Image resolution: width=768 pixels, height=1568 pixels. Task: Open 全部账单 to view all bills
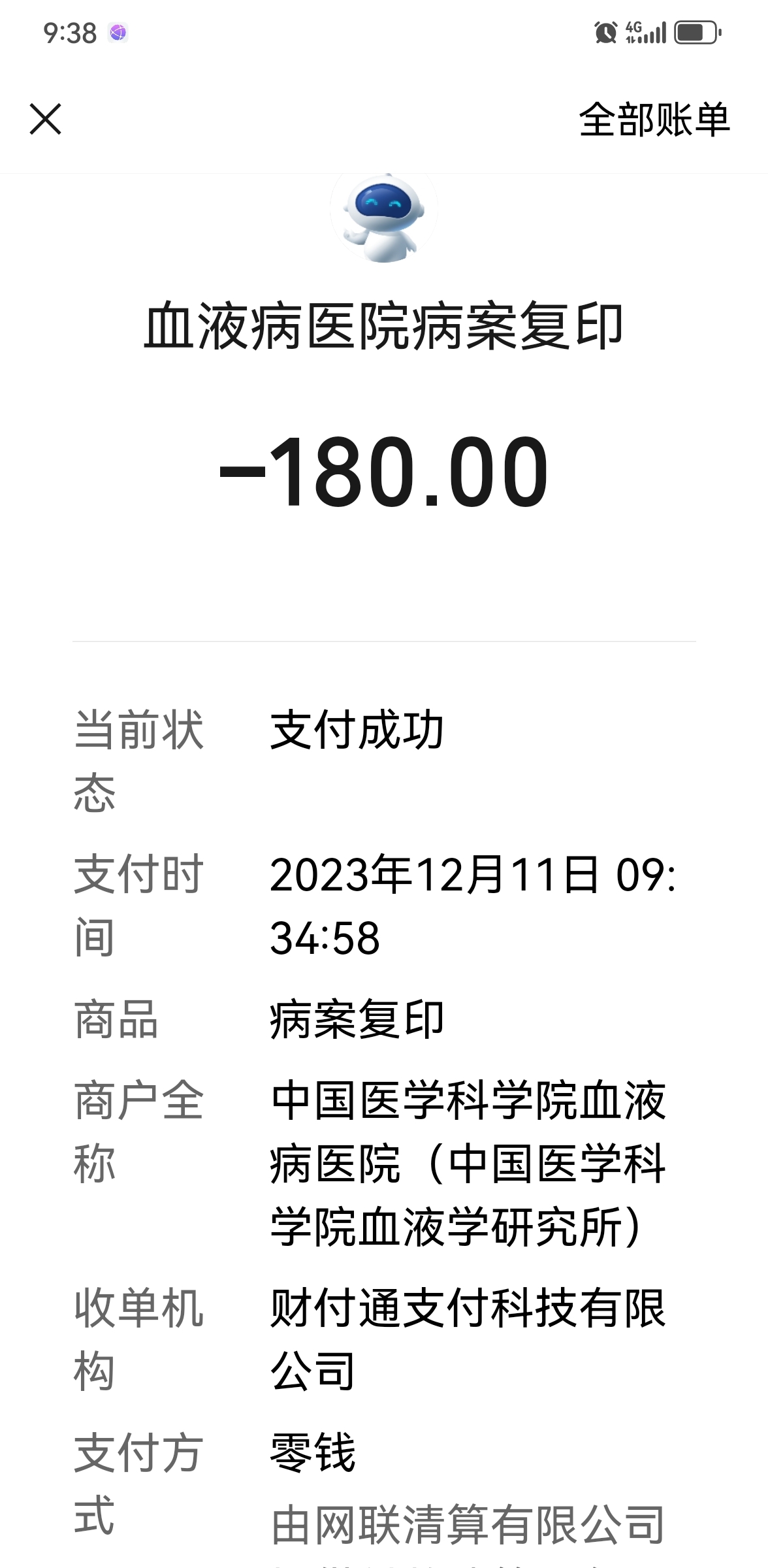tap(654, 120)
